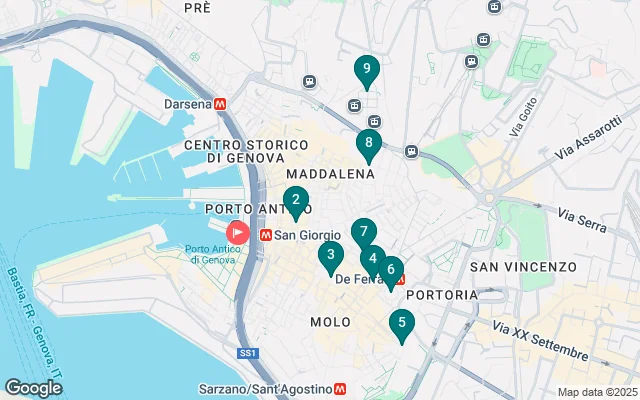Tap map marker number 8 near Maddalena

click(x=369, y=144)
